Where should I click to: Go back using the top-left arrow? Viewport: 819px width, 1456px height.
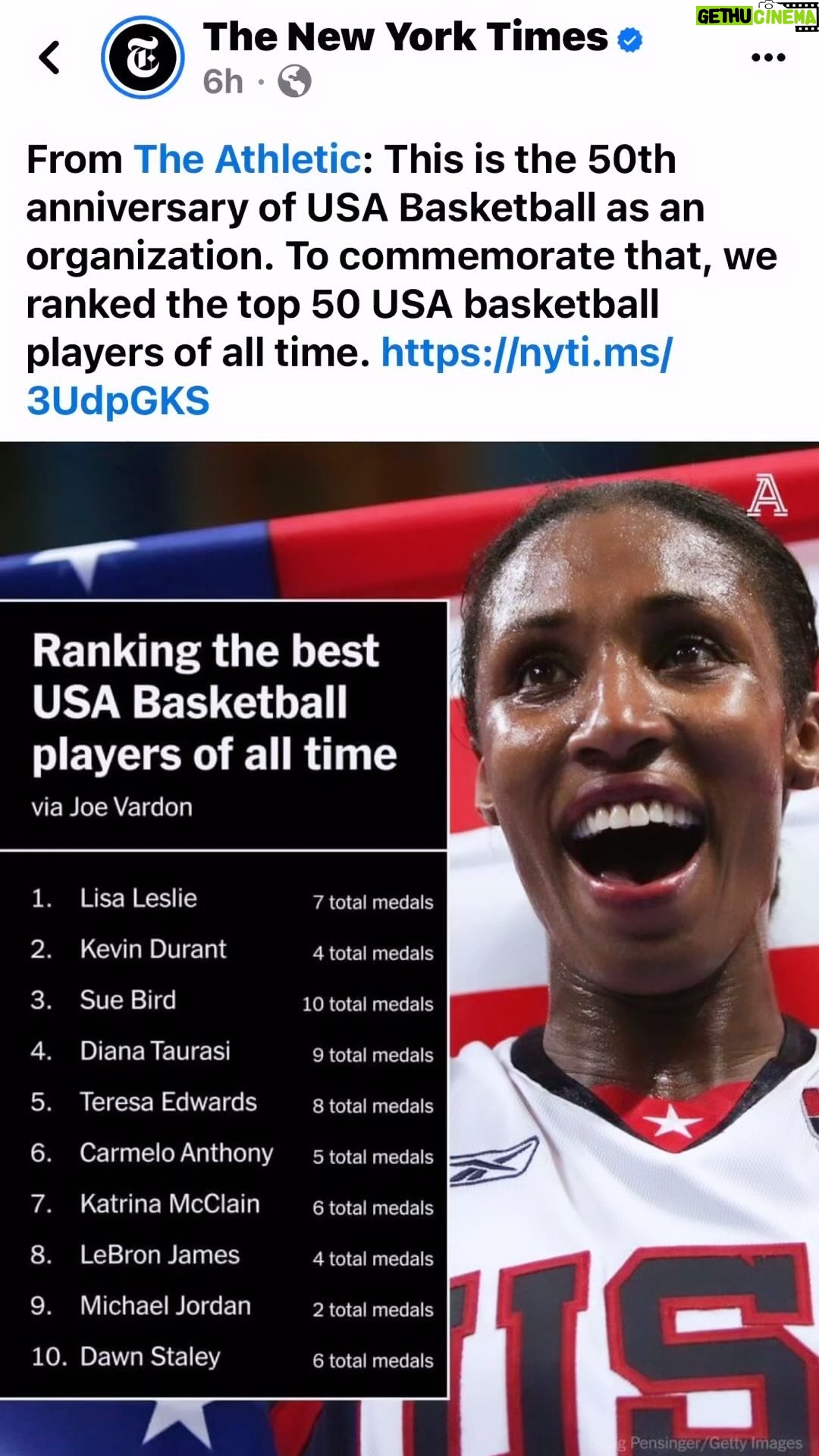tap(50, 58)
